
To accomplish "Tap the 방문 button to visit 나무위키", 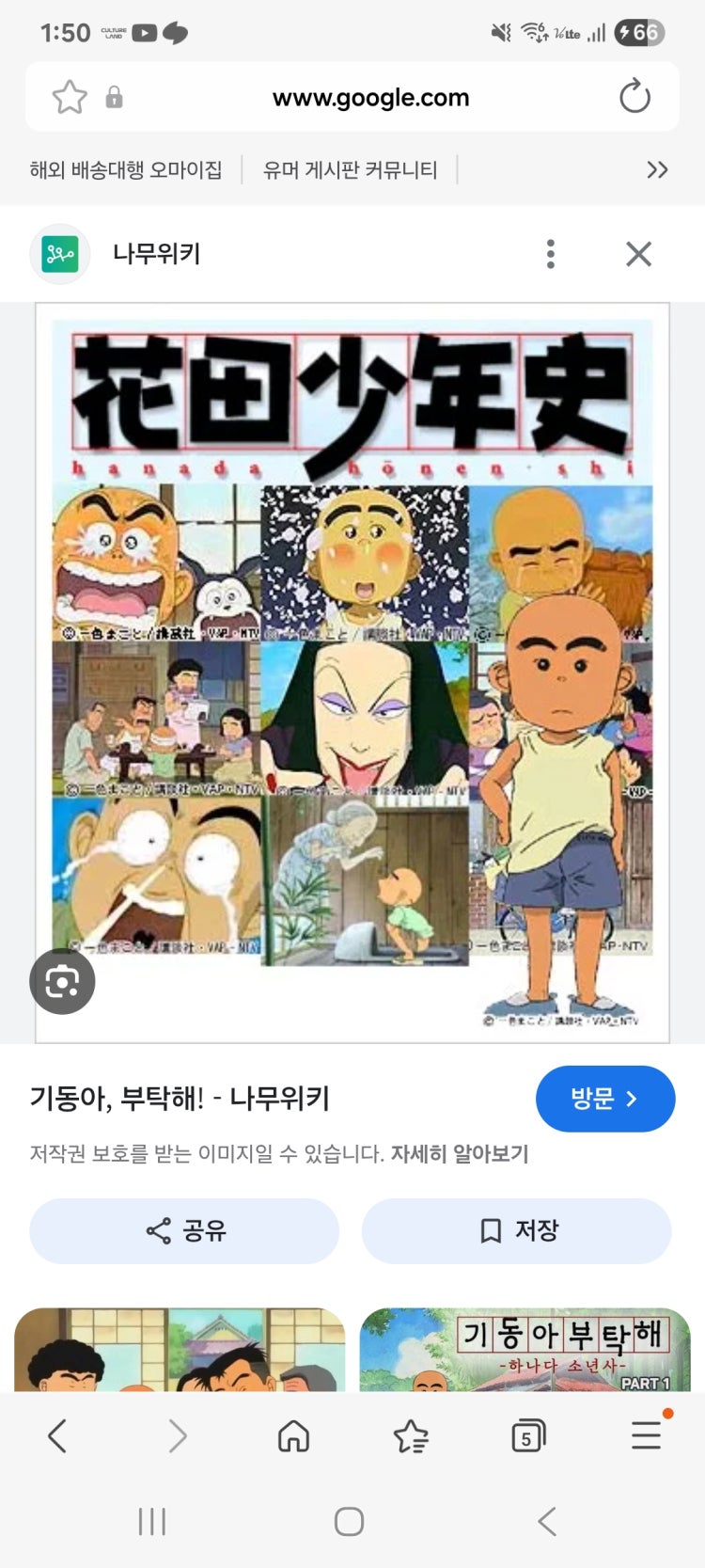I will pyautogui.click(x=604, y=1099).
